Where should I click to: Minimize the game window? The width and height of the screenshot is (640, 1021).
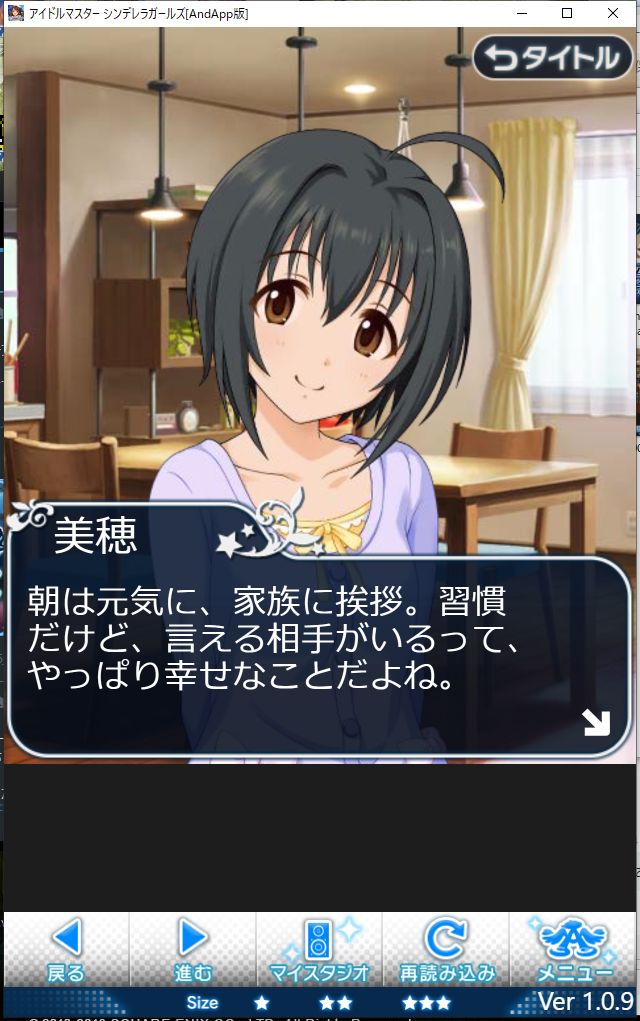coord(522,13)
